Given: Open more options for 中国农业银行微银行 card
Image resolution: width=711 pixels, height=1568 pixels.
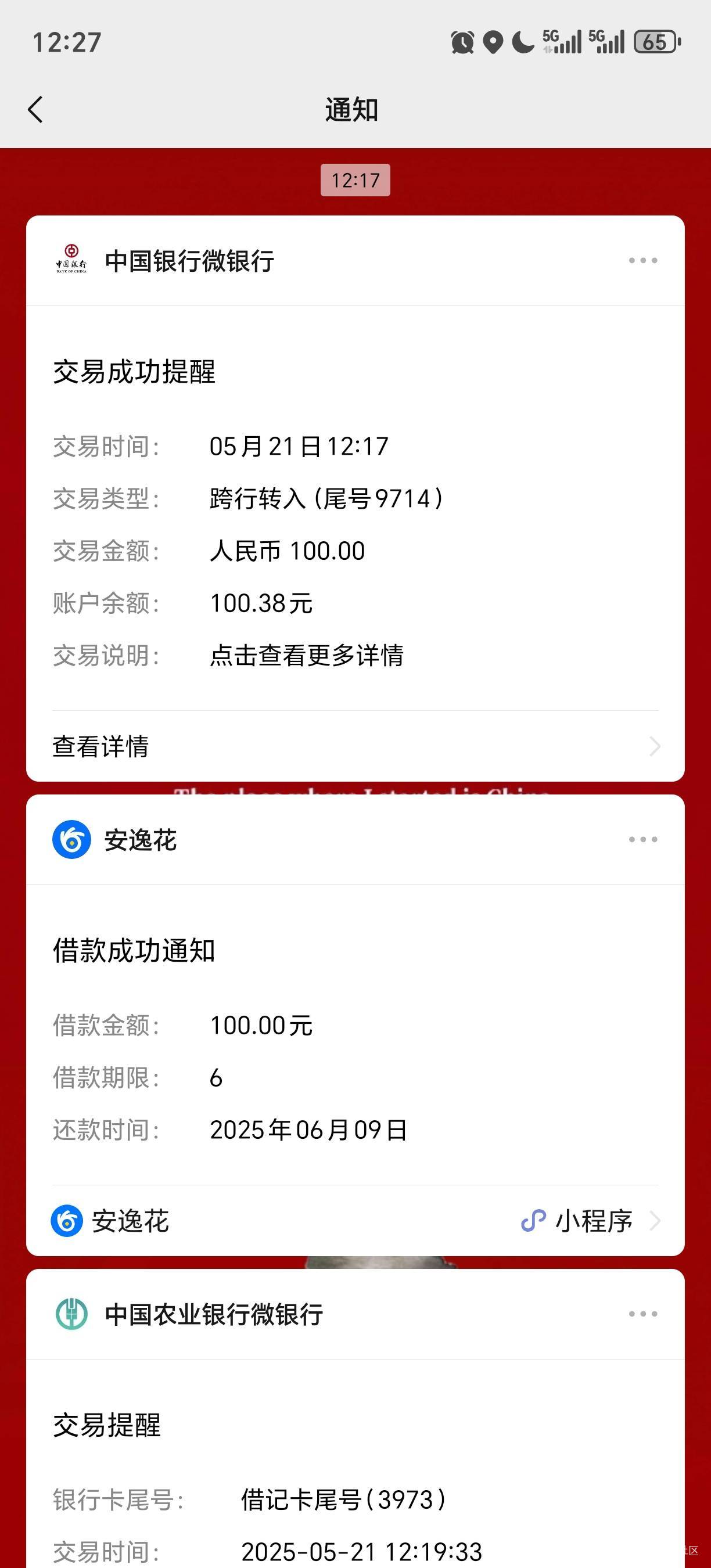Looking at the screenshot, I should pos(643,1314).
